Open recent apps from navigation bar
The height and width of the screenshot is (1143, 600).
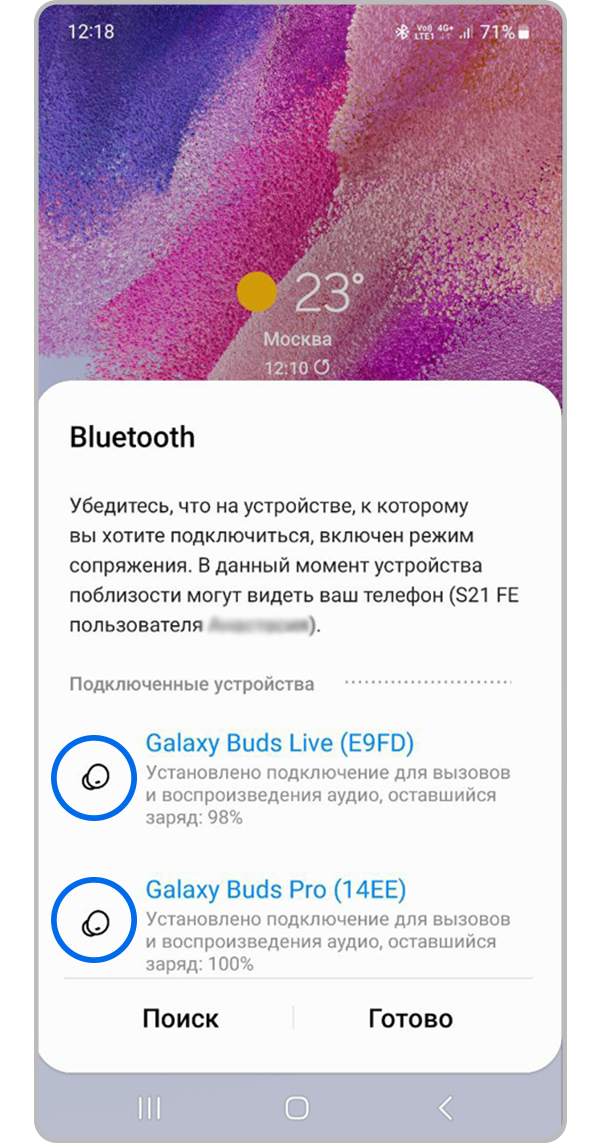[x=149, y=1107]
